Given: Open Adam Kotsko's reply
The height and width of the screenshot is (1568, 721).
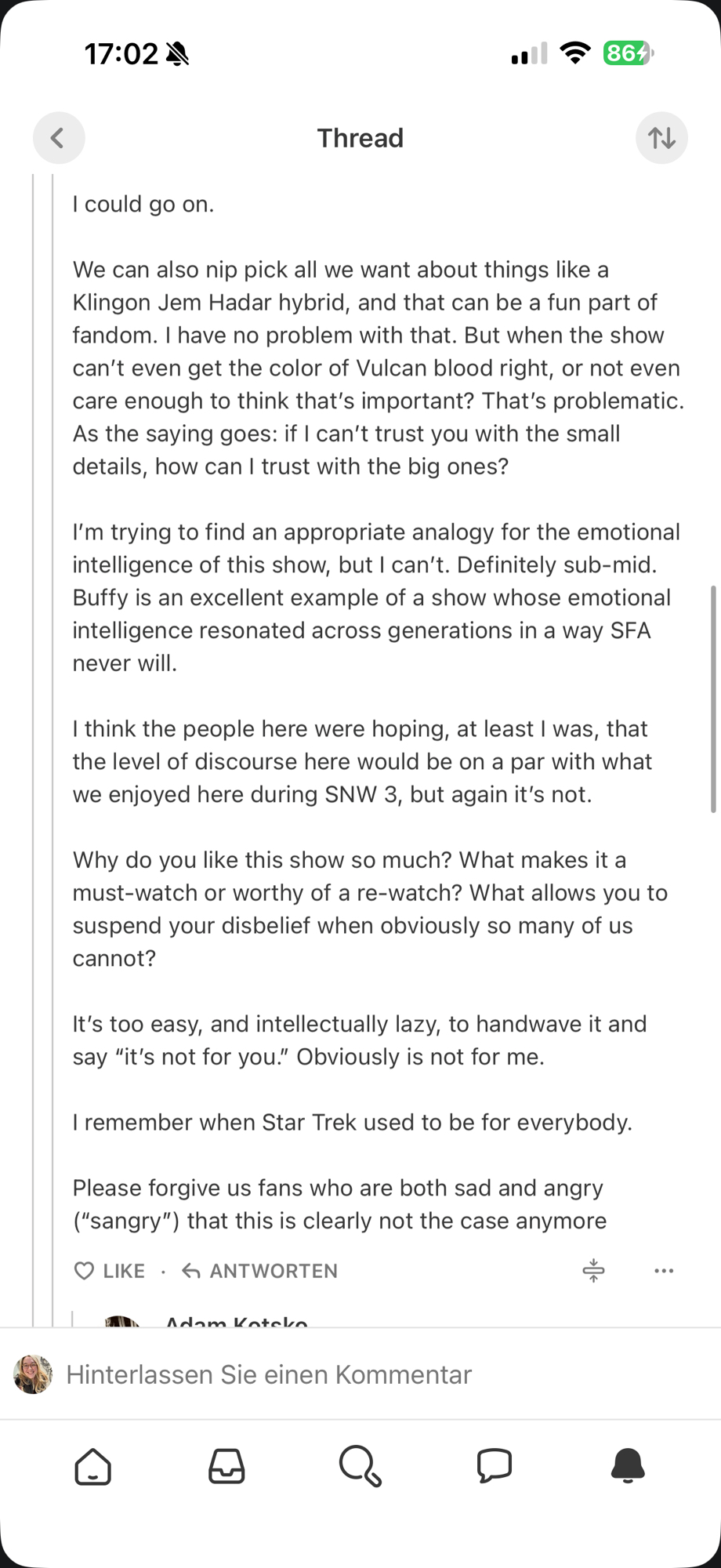Looking at the screenshot, I should [235, 1322].
